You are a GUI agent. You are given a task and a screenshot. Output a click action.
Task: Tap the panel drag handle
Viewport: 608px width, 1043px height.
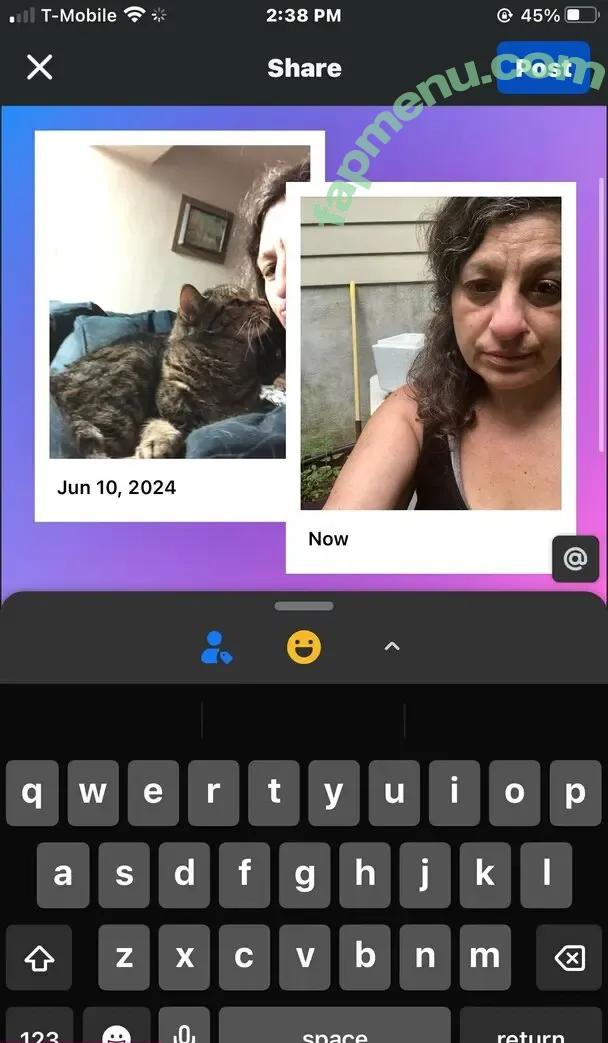click(x=304, y=606)
